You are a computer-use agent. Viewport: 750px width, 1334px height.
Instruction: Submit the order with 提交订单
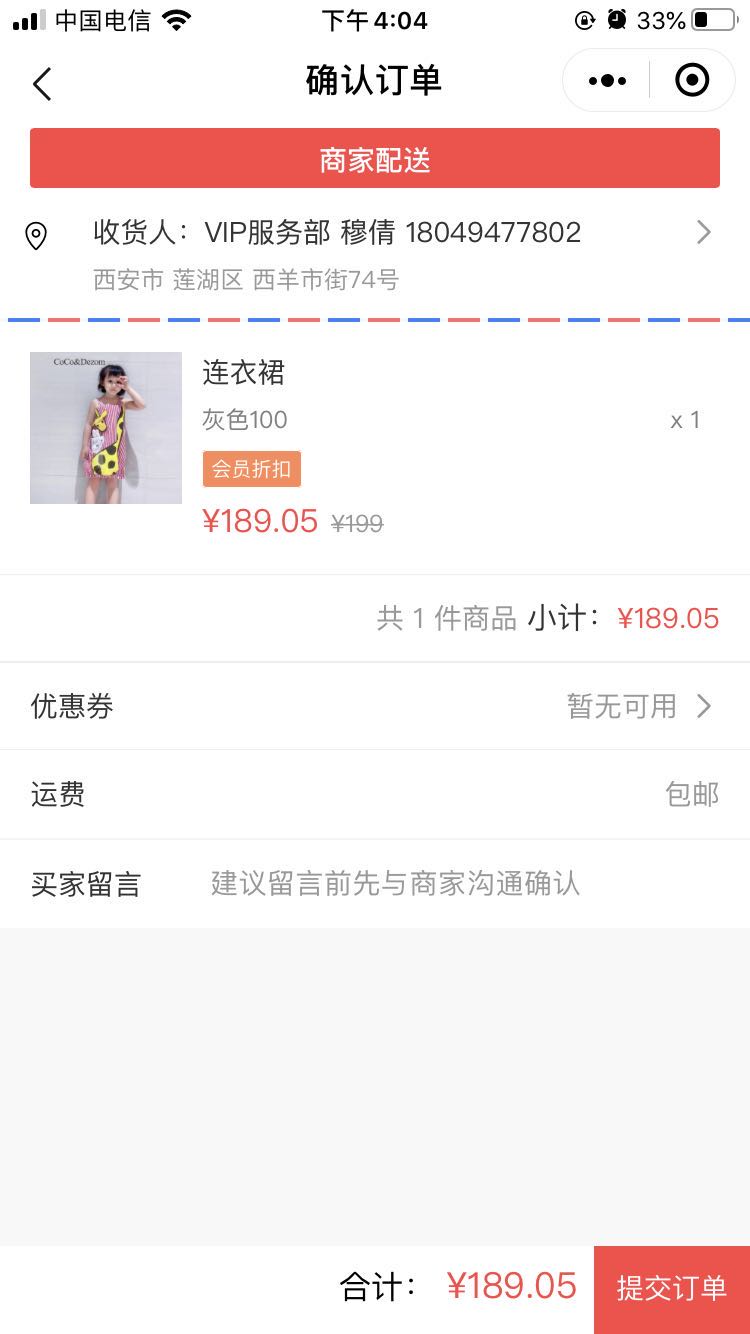point(672,1288)
